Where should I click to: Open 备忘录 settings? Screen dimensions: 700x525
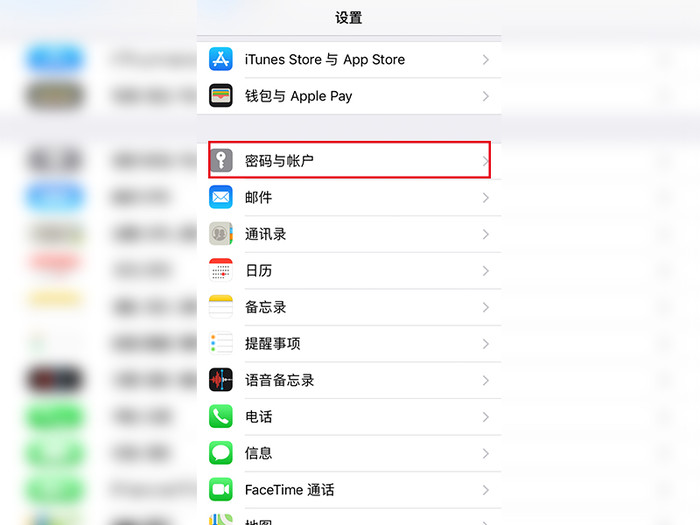tap(349, 307)
